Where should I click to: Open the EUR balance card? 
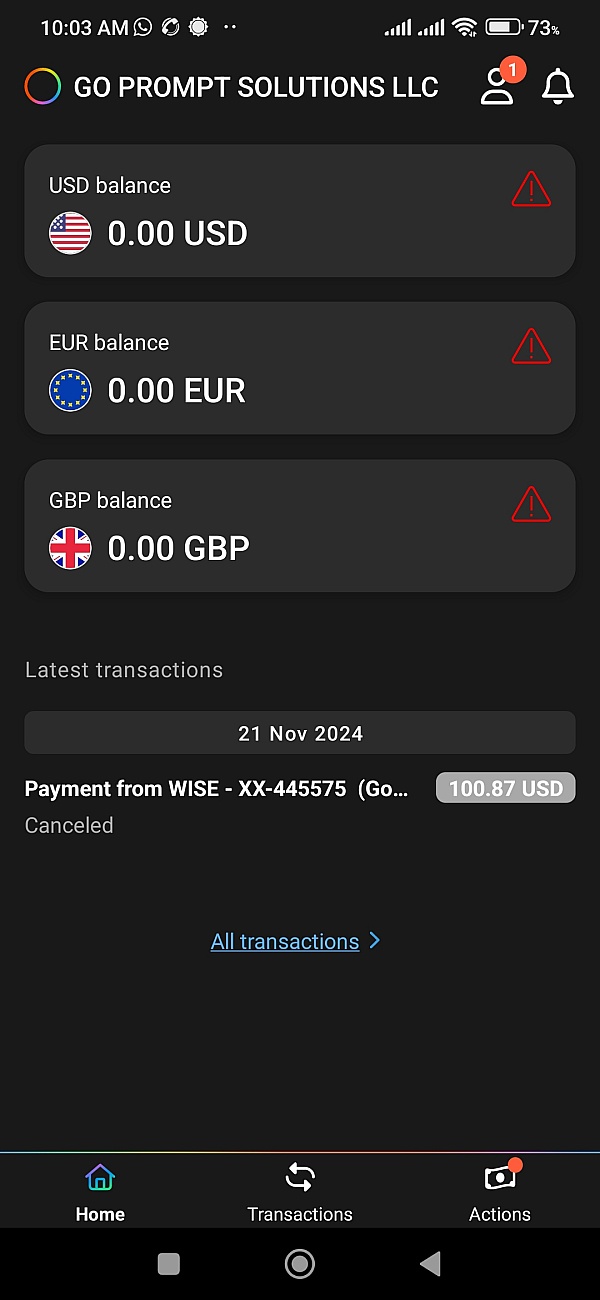[x=300, y=368]
